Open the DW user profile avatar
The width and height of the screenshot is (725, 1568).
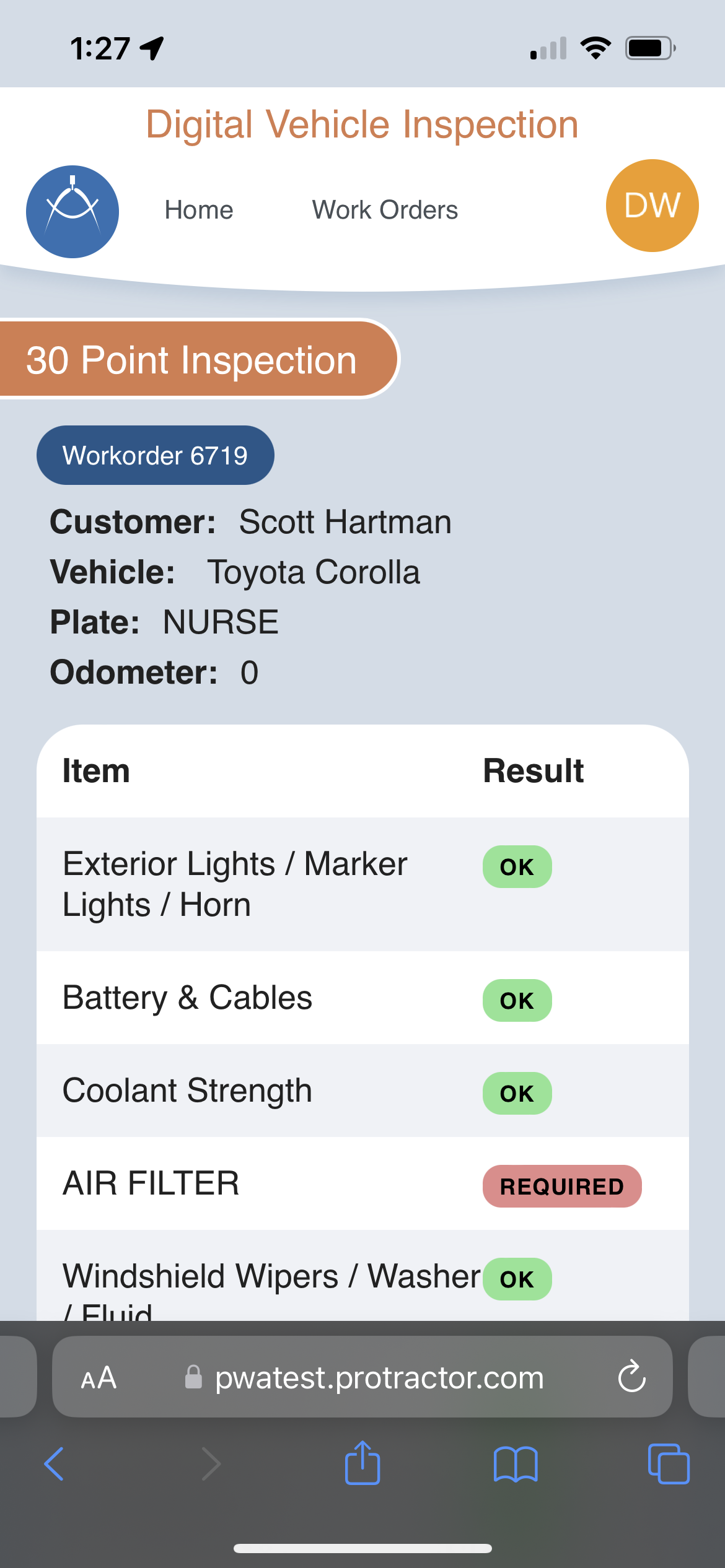pyautogui.click(x=652, y=206)
